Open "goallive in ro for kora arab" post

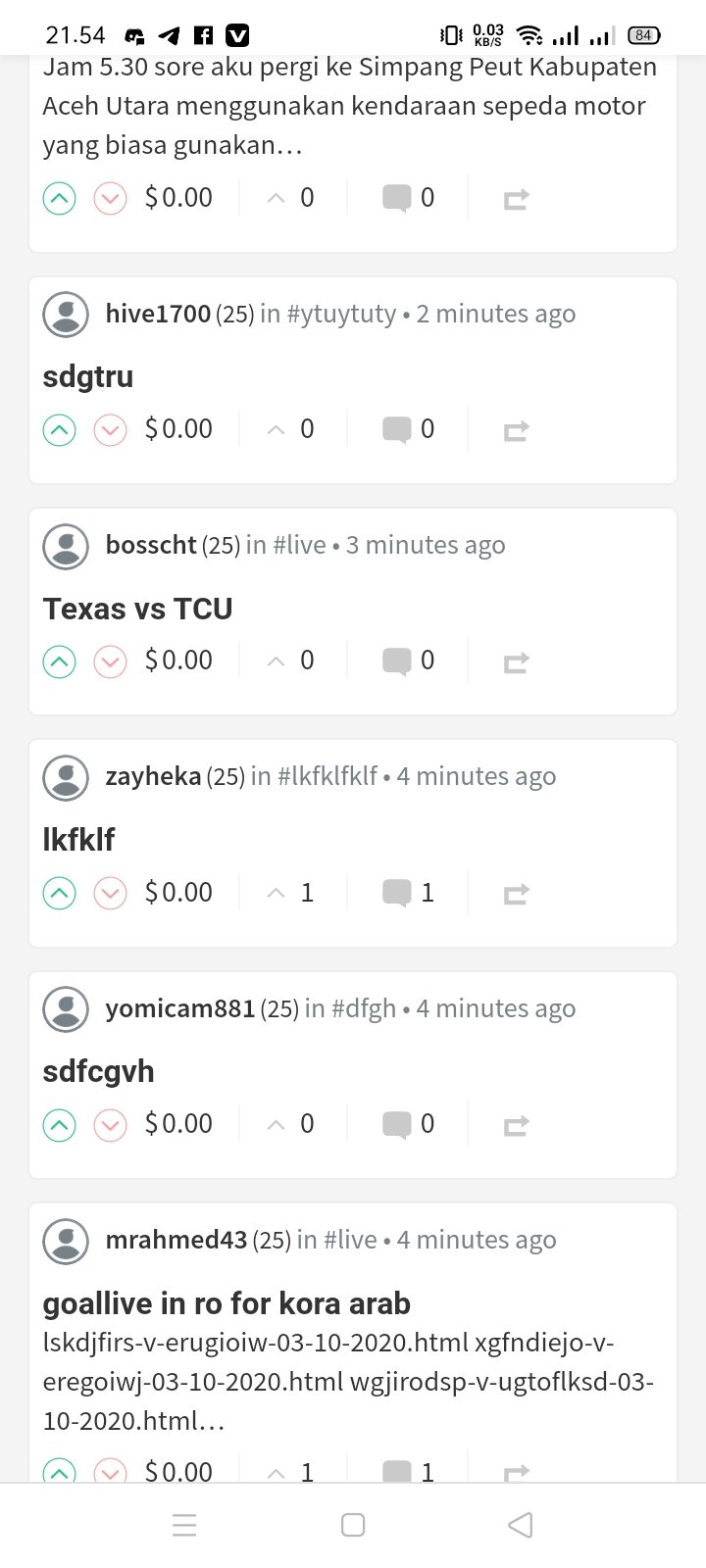(227, 1304)
